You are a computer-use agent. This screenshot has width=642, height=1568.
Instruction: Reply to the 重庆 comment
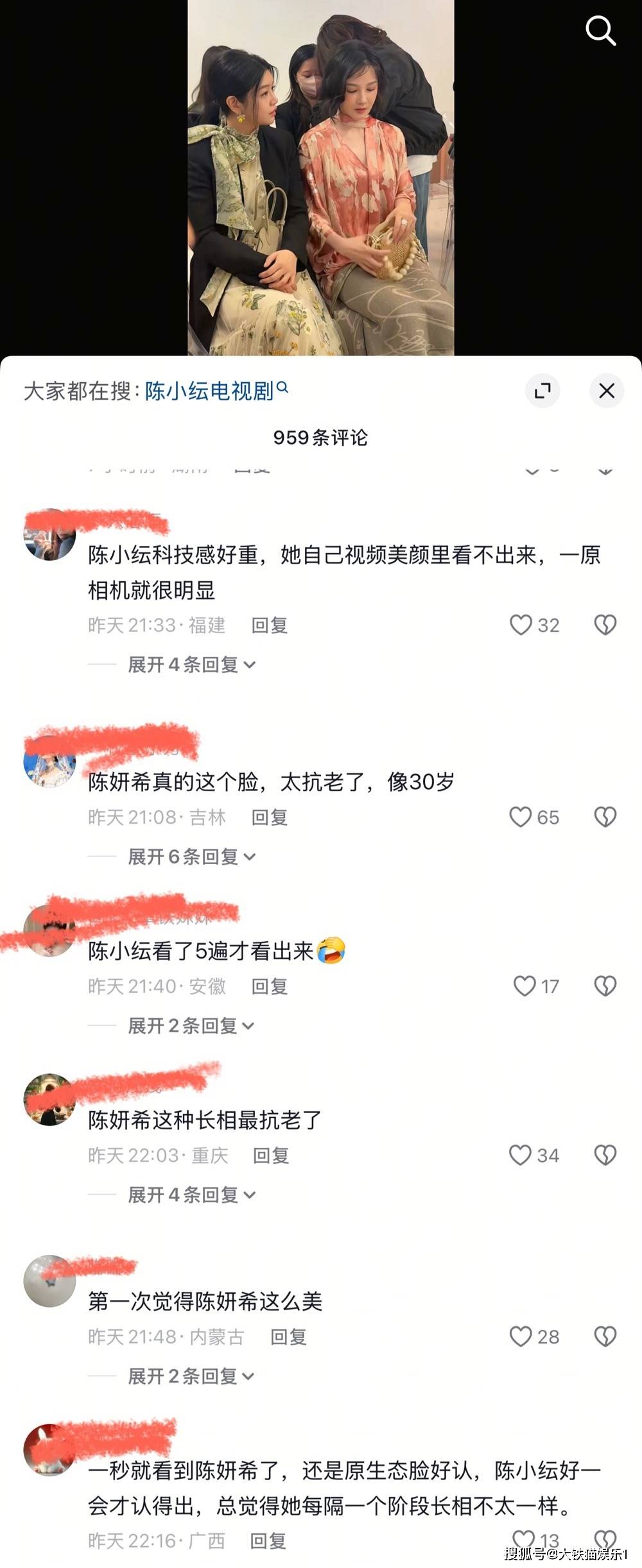[x=270, y=1155]
